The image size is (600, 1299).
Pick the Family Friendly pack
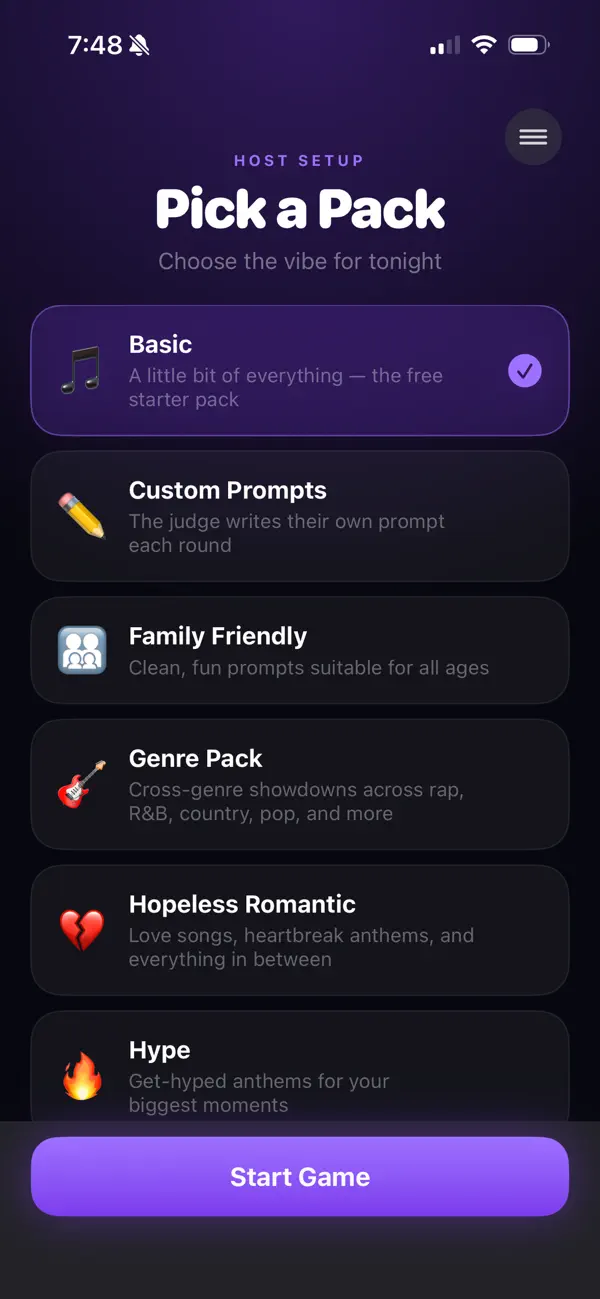[x=300, y=650]
